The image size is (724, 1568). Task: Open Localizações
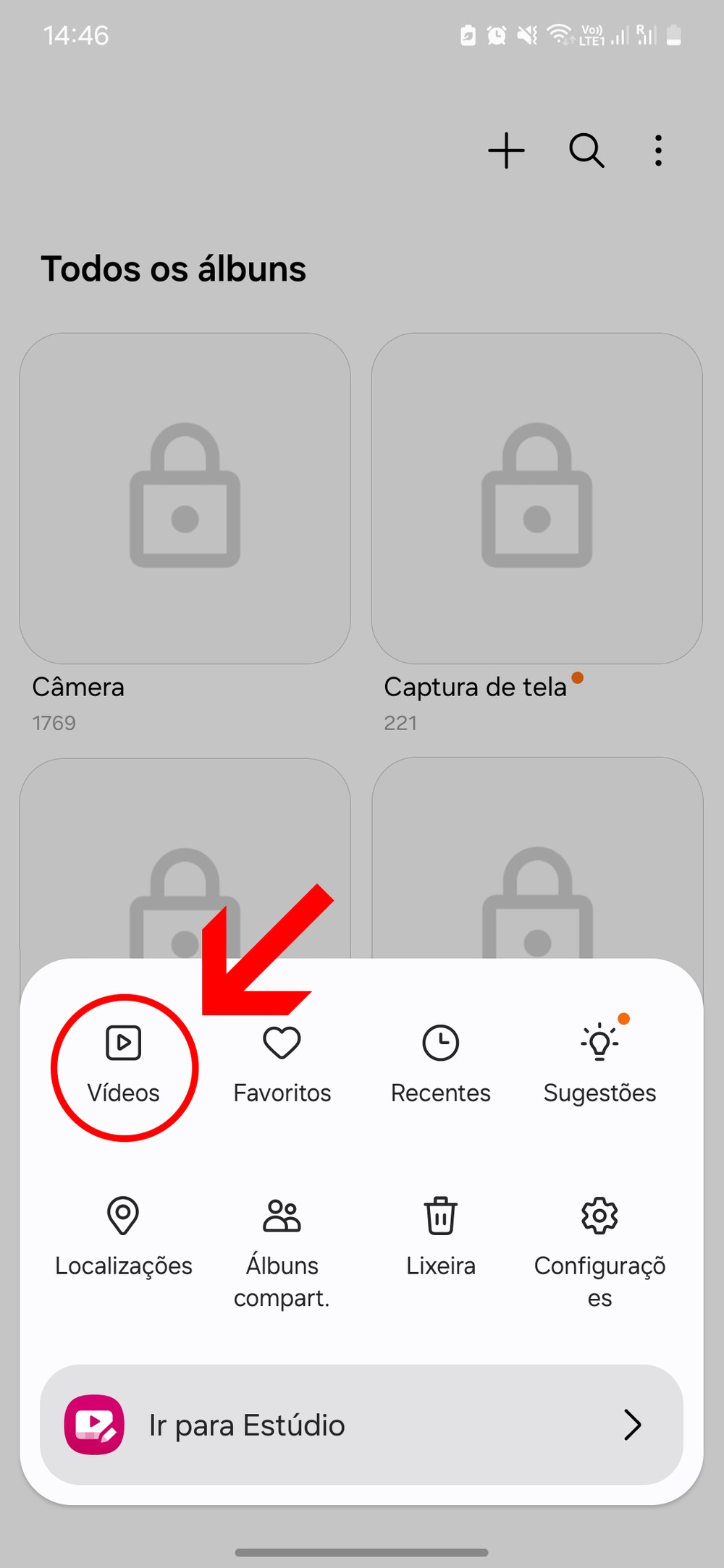[124, 1237]
